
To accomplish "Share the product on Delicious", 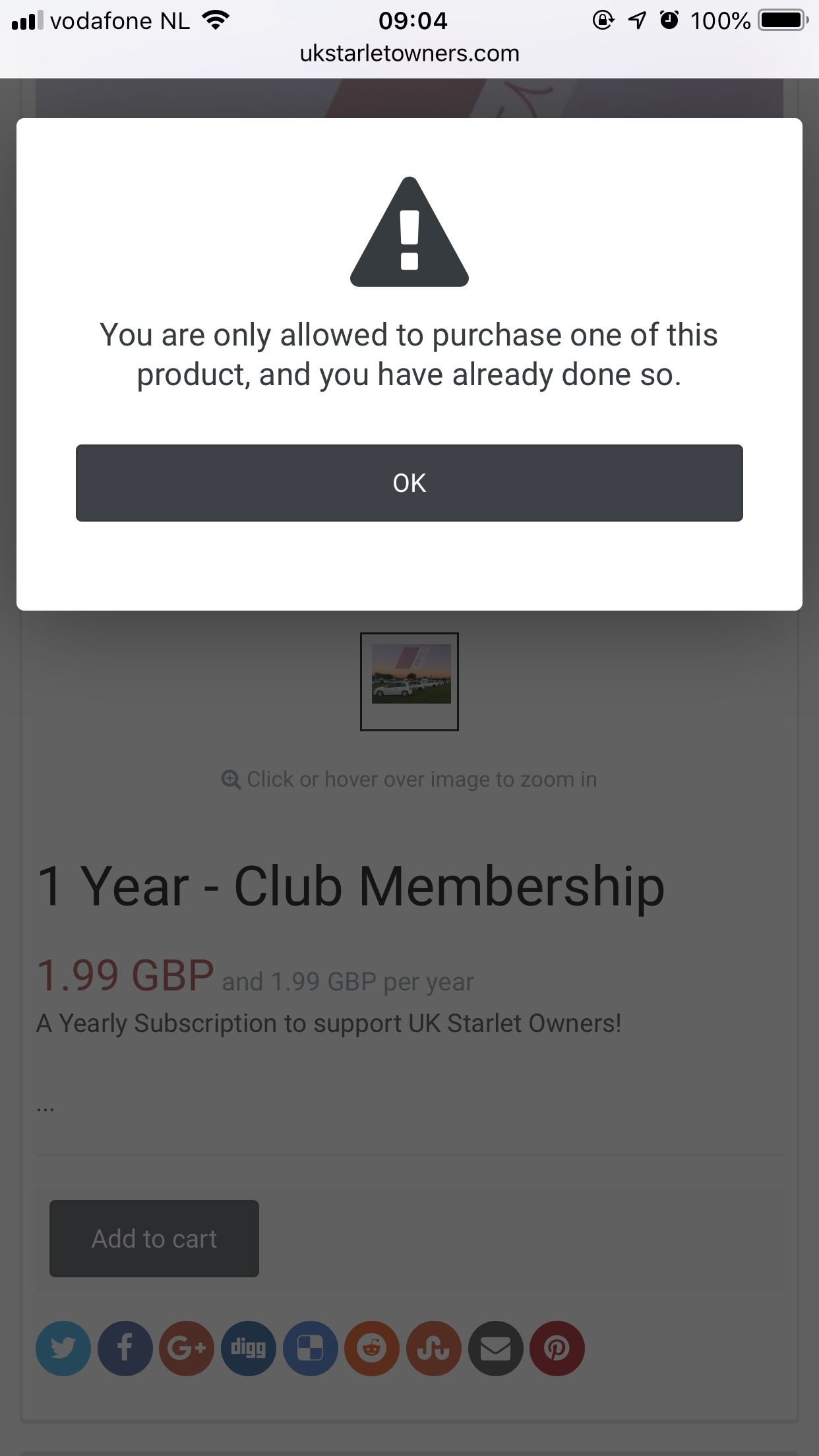I will tap(311, 1349).
